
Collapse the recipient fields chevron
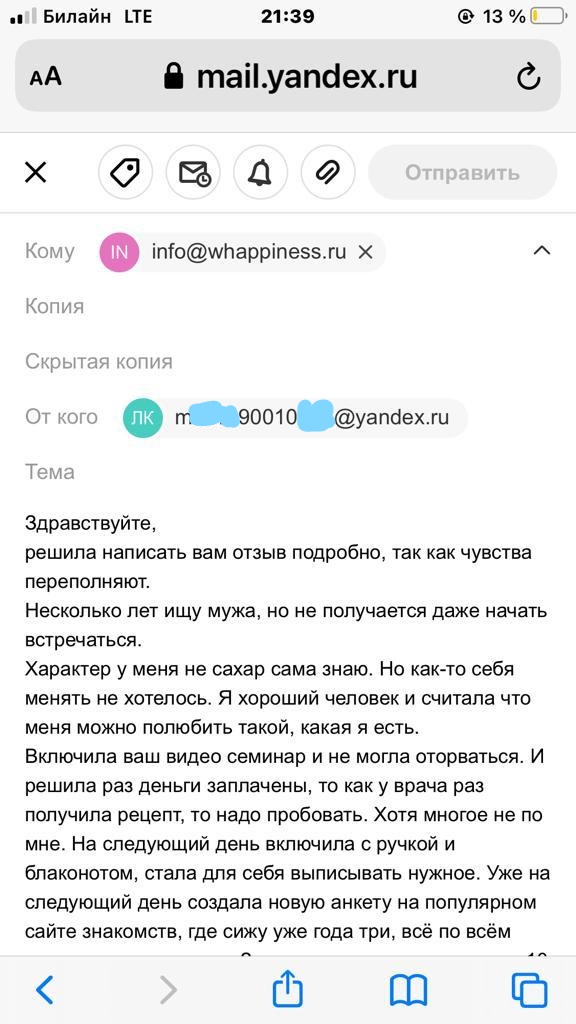(x=541, y=251)
